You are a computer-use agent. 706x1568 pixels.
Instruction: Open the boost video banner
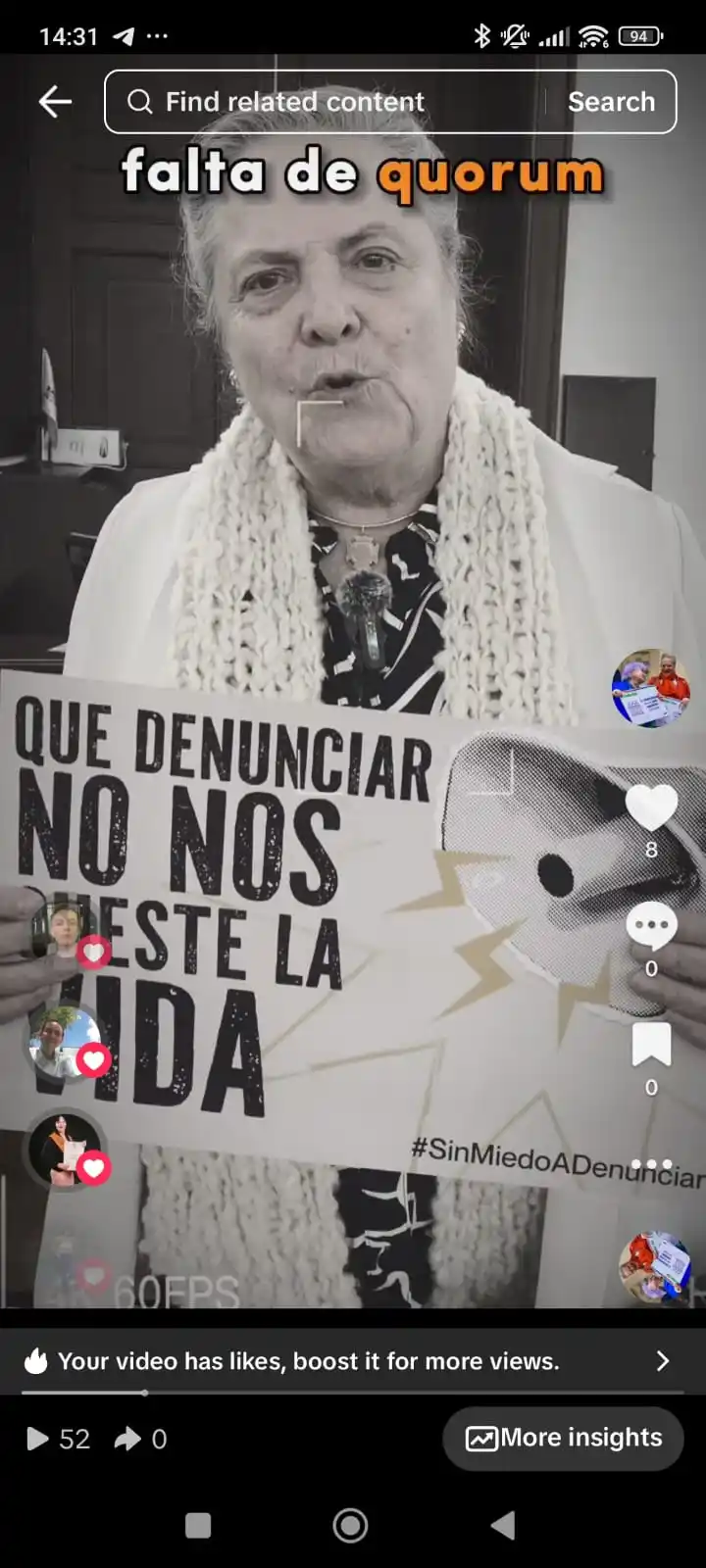pyautogui.click(x=348, y=1360)
